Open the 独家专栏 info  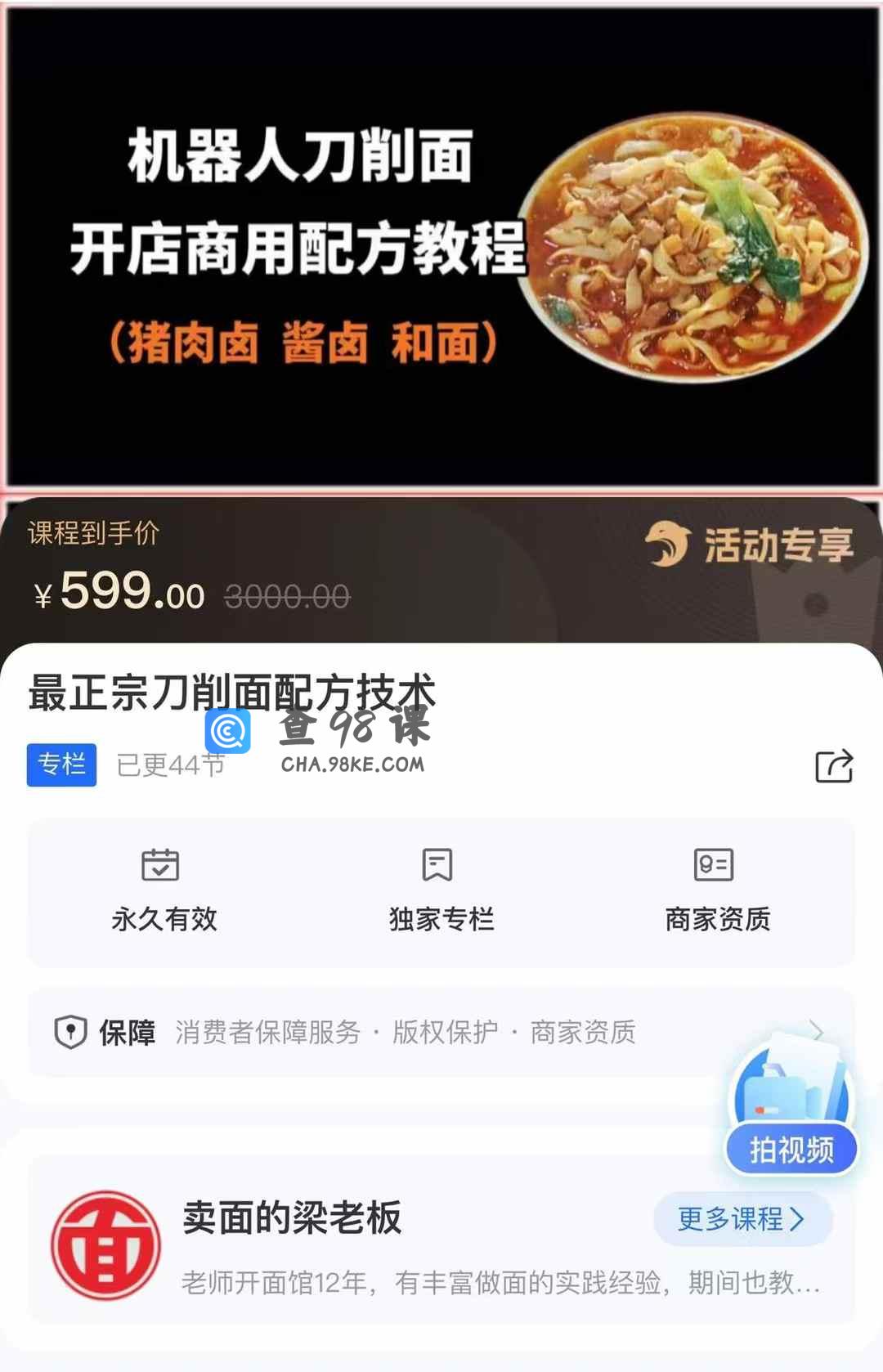(x=441, y=893)
